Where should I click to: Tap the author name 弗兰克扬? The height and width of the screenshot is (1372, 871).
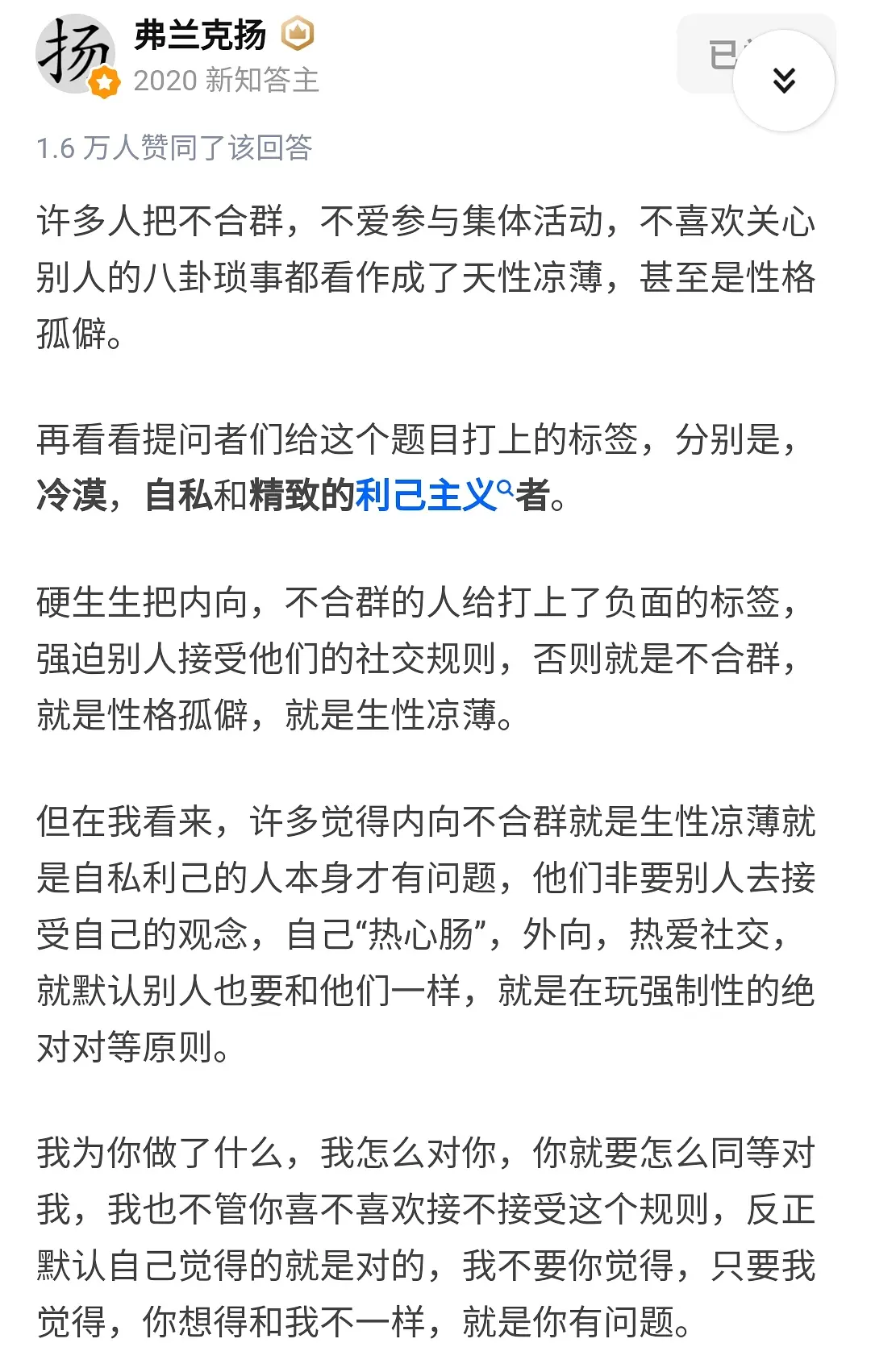200,35
